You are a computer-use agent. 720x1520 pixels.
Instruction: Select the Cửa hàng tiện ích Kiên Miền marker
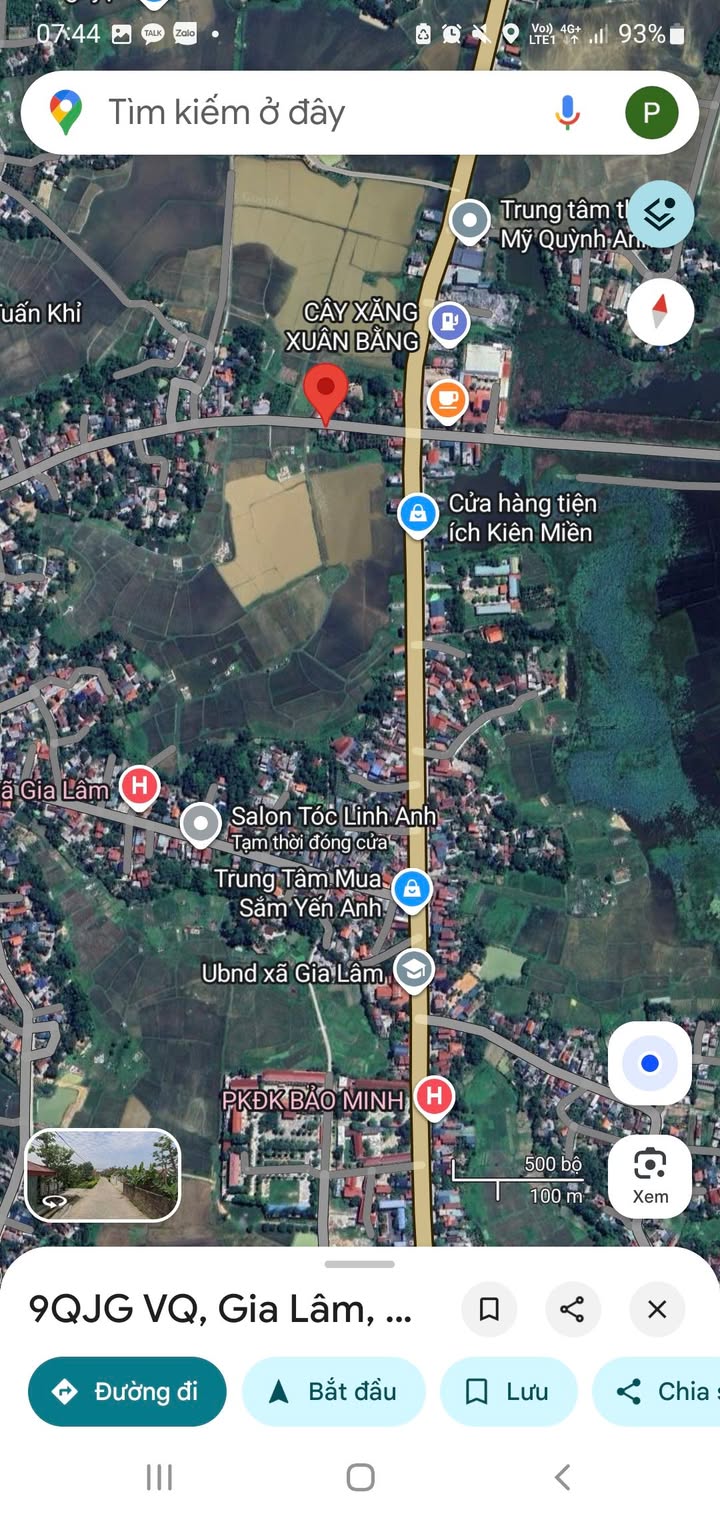coord(417,514)
